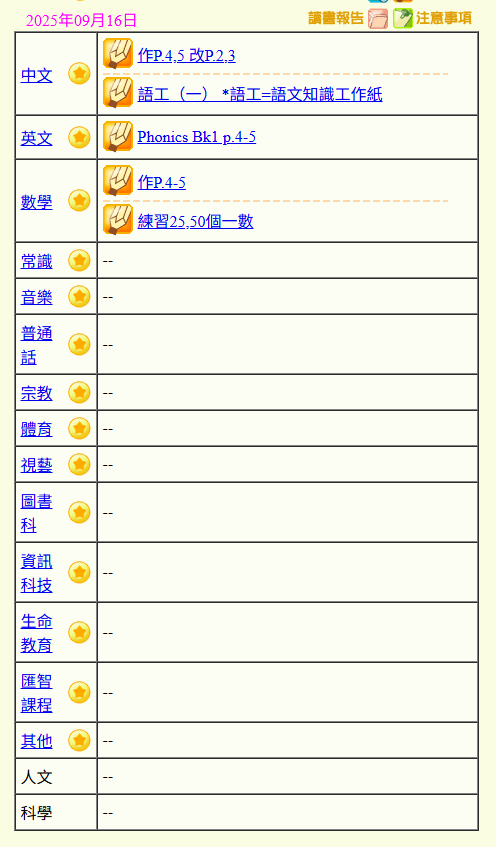
Task: Tap the star icon next to 音樂
Action: pyautogui.click(x=79, y=297)
